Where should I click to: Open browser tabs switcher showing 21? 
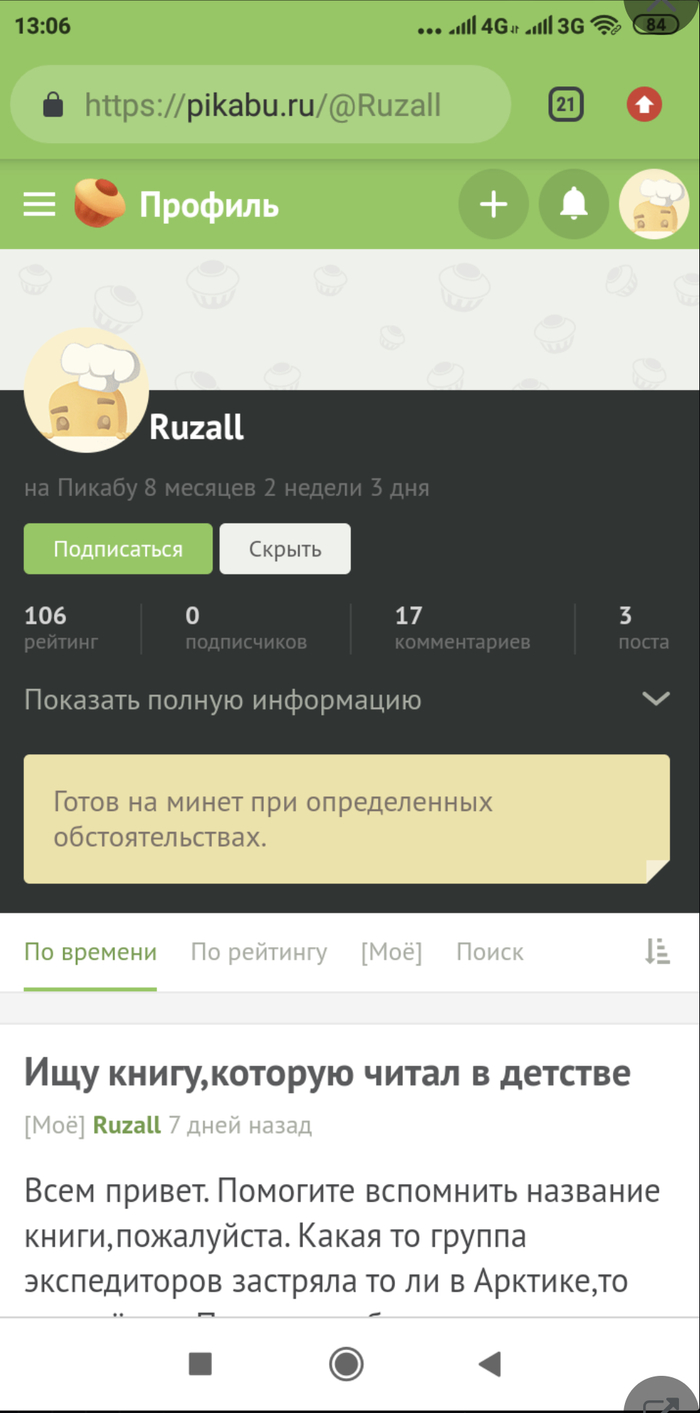click(566, 104)
